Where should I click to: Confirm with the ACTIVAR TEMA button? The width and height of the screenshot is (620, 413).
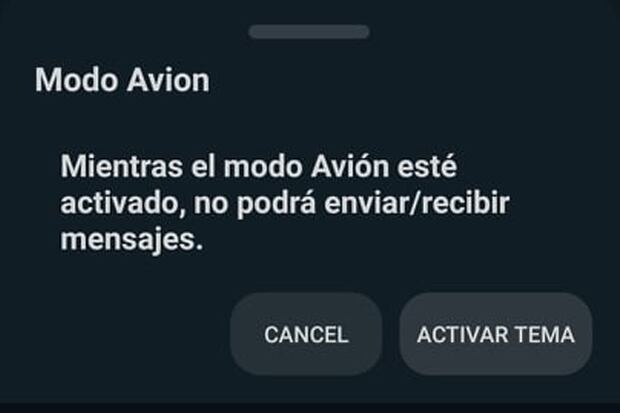[x=495, y=335]
